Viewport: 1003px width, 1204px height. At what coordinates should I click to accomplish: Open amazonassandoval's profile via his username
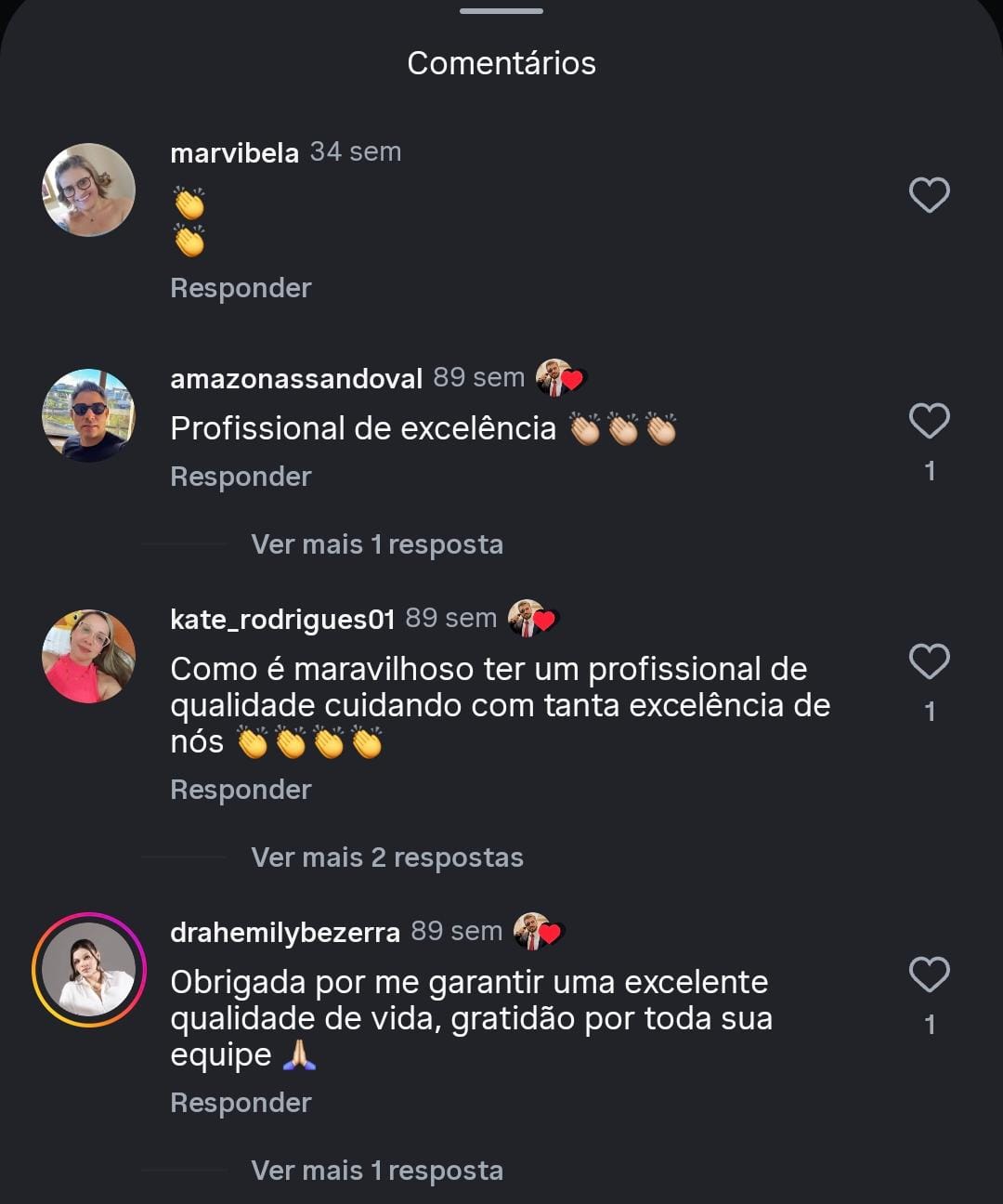[x=296, y=377]
